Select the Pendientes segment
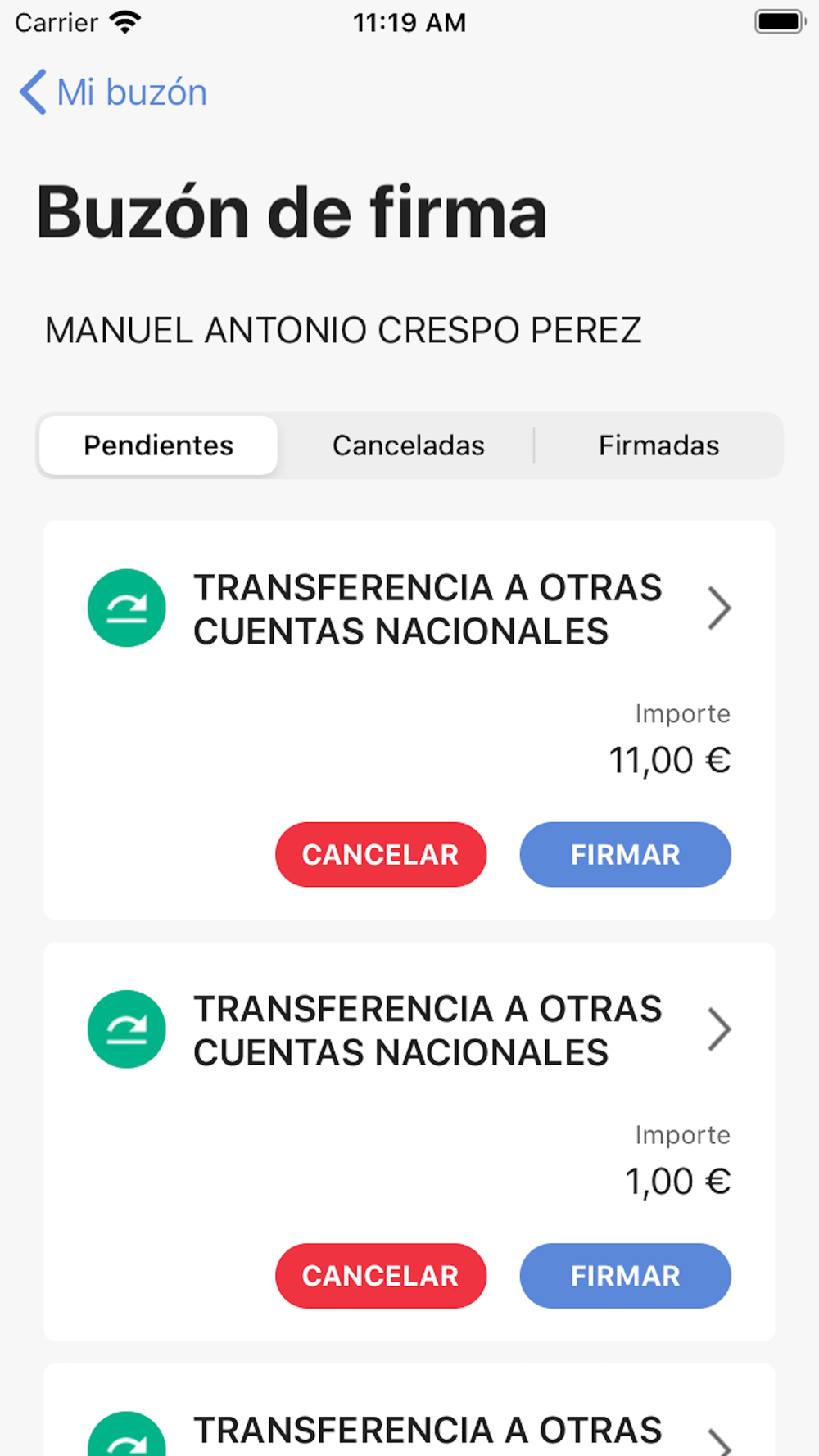Image resolution: width=819 pixels, height=1456 pixels. coord(158,445)
